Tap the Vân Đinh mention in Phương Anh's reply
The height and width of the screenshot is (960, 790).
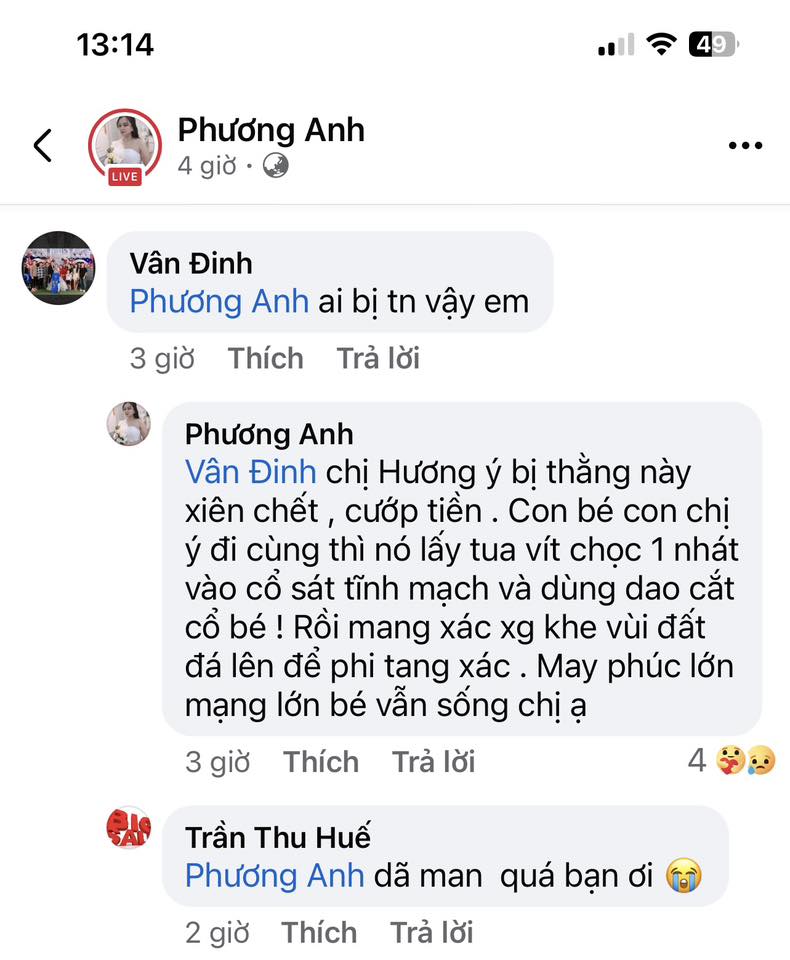click(x=251, y=471)
